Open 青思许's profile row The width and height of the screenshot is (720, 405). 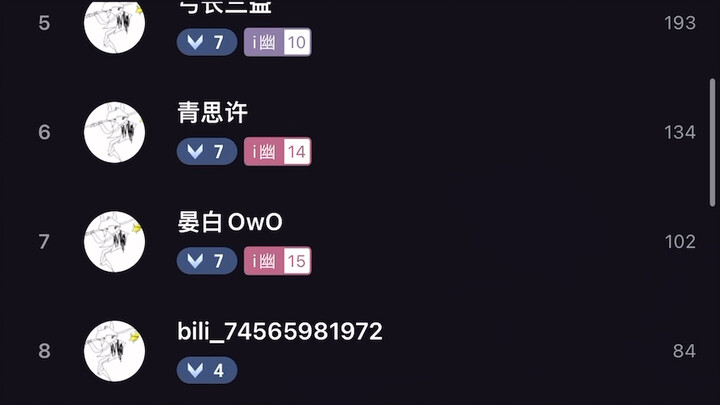click(x=213, y=114)
